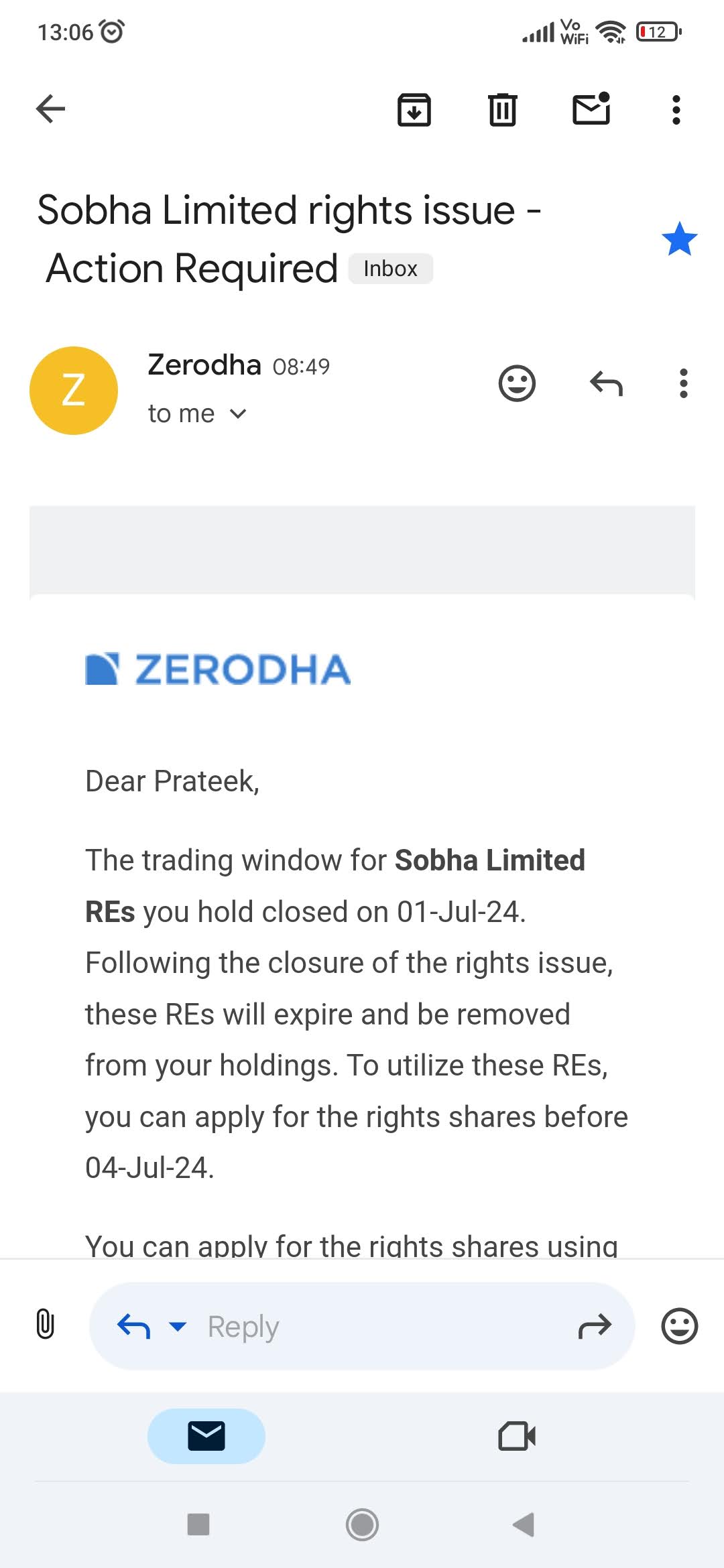
Task: Unstar this email via blue star
Action: 679,239
